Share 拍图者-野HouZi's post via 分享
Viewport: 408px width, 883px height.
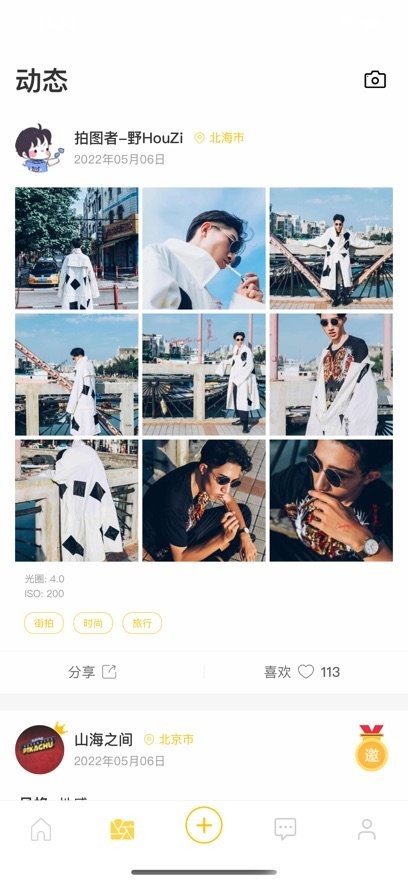pyautogui.click(x=92, y=672)
